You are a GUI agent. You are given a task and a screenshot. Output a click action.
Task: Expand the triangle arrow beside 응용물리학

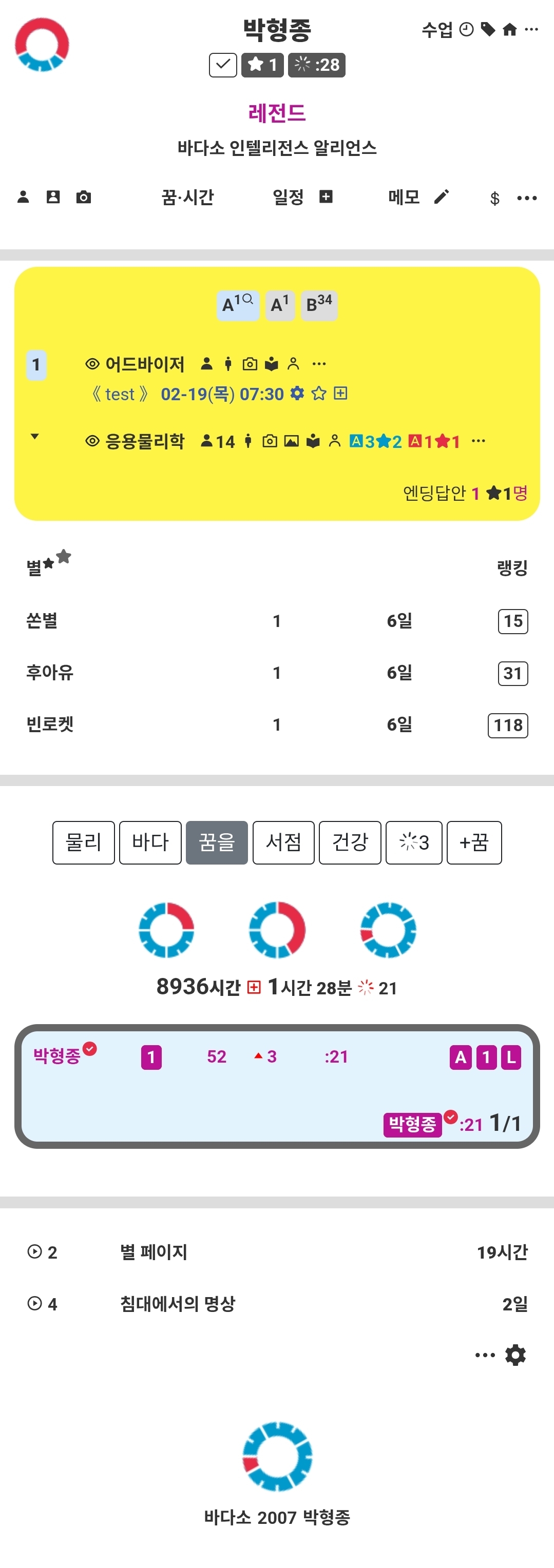tap(35, 437)
